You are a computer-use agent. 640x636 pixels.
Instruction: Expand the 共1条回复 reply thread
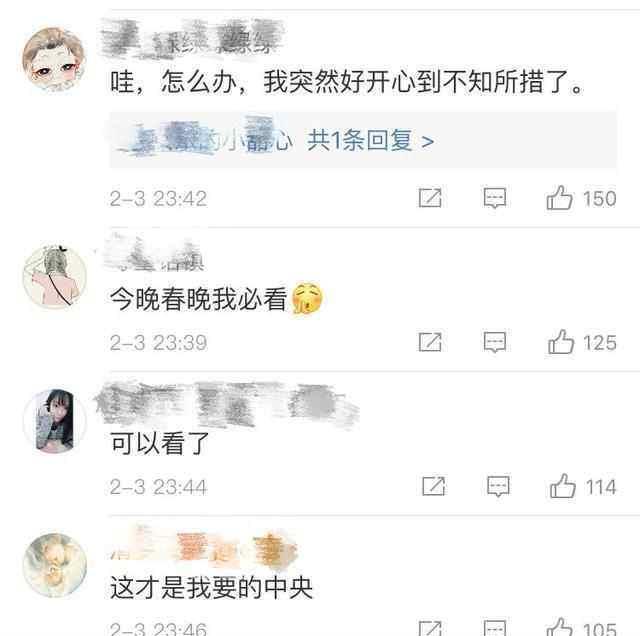point(371,141)
